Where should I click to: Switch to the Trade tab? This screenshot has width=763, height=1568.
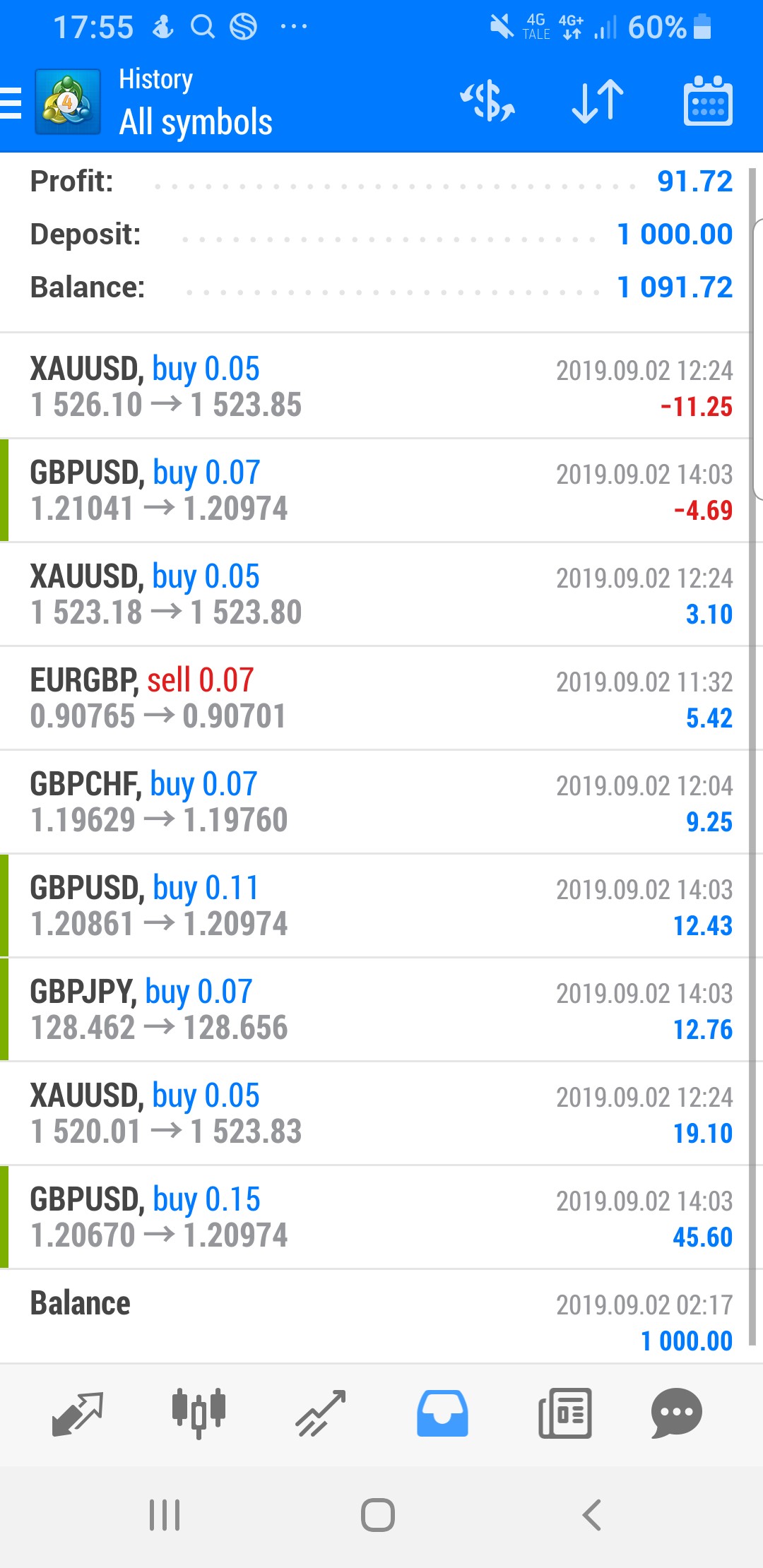click(x=321, y=1414)
